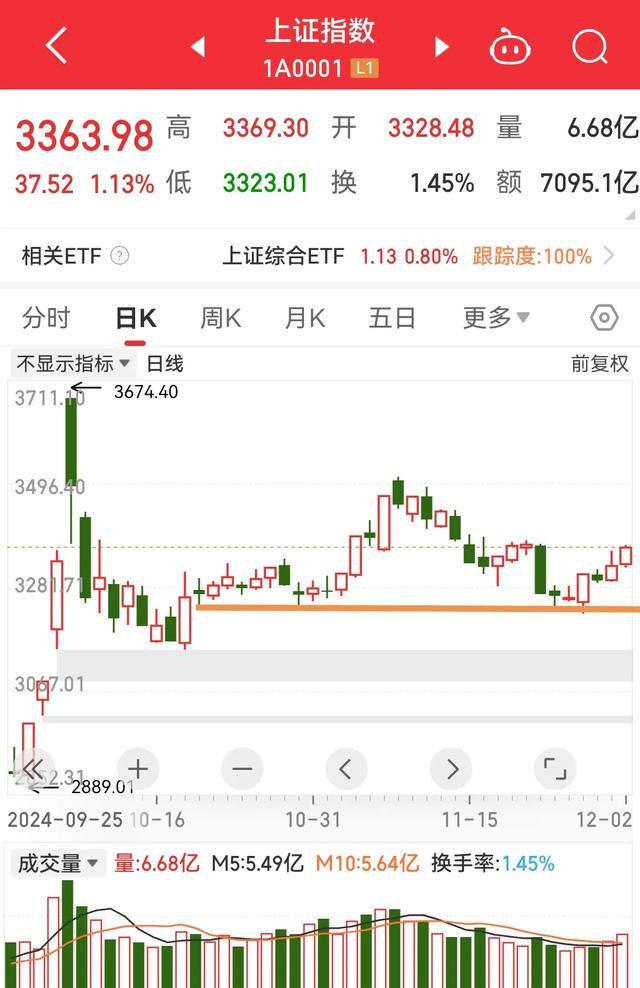The image size is (640, 988).
Task: Open the 不显示指标 indicator dropdown
Action: pyautogui.click(x=73, y=364)
